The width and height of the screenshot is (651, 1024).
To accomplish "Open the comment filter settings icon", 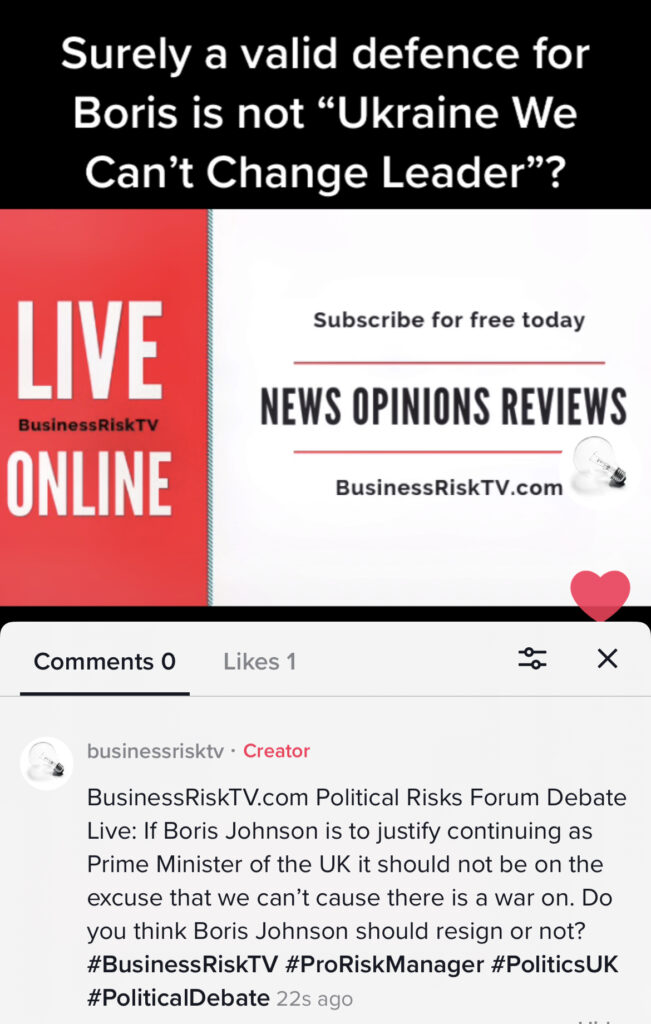I will [x=532, y=658].
